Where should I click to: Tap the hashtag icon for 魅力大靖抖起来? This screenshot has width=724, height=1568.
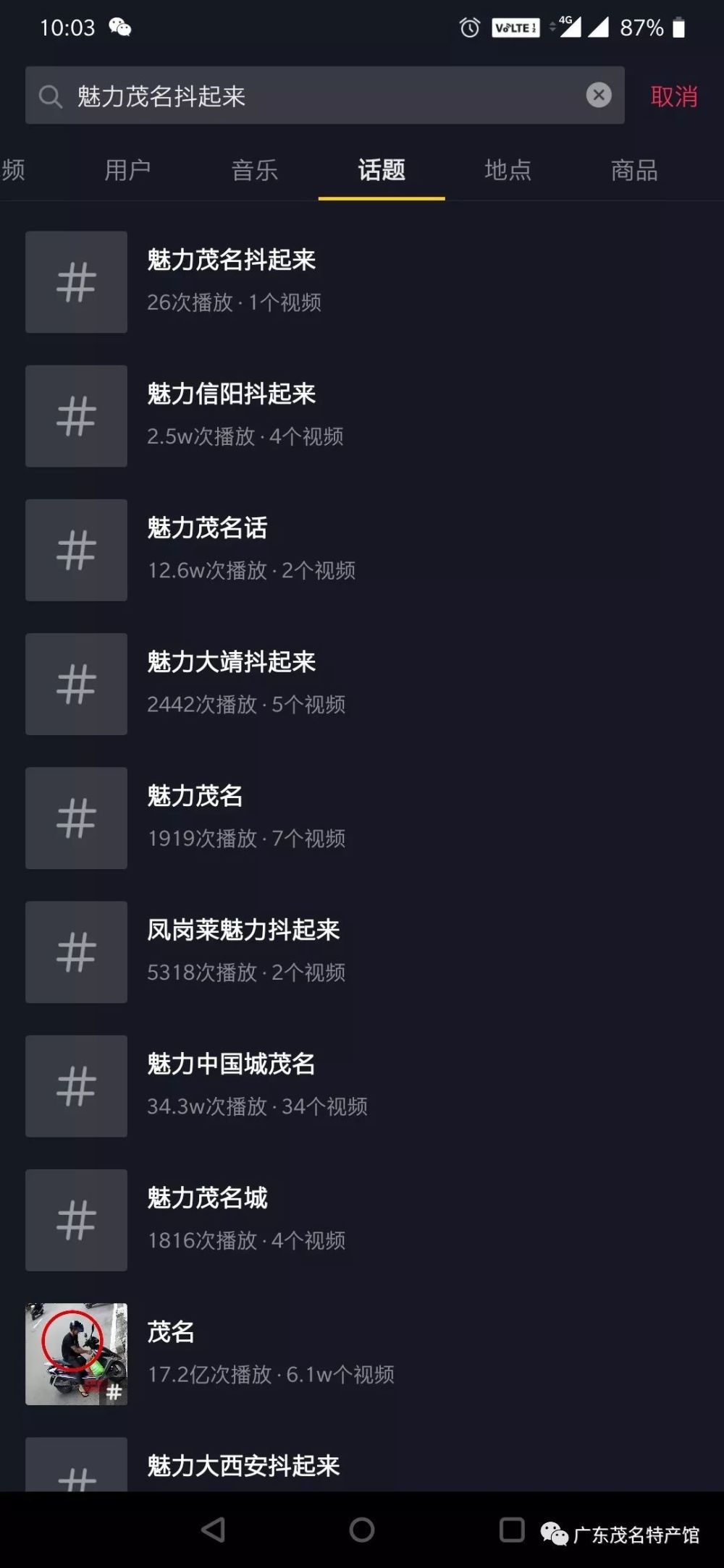(76, 684)
